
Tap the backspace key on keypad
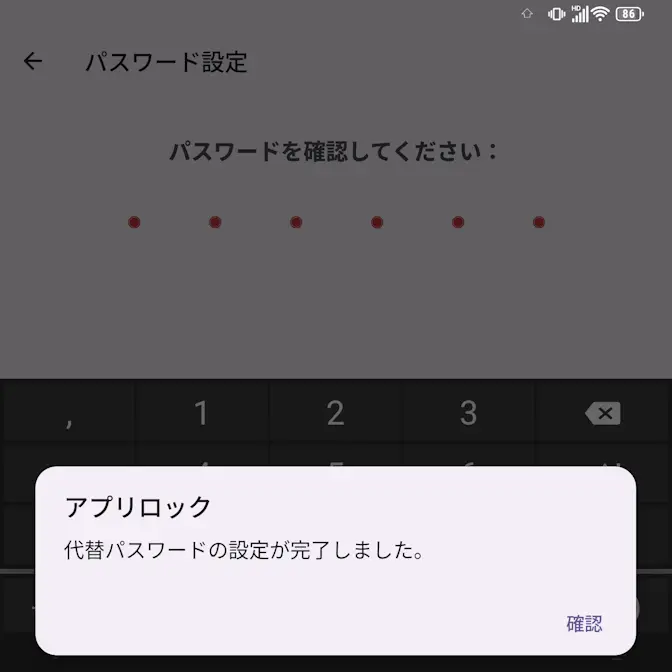tap(602, 413)
